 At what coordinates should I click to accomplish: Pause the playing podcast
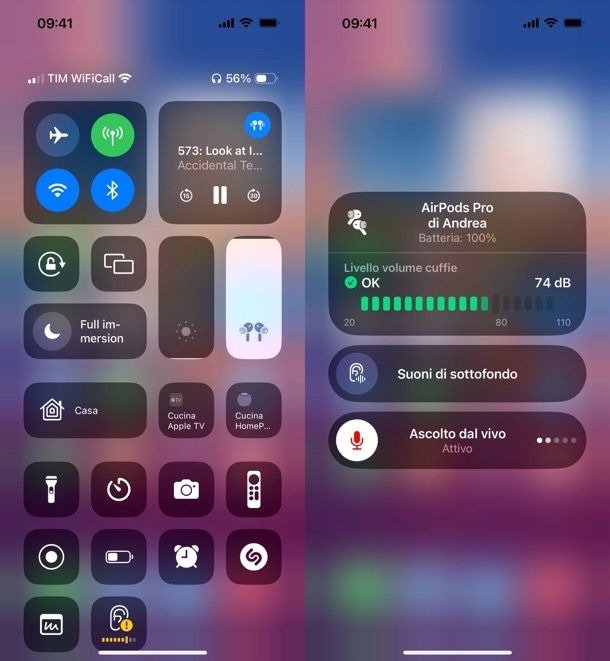(x=220, y=195)
